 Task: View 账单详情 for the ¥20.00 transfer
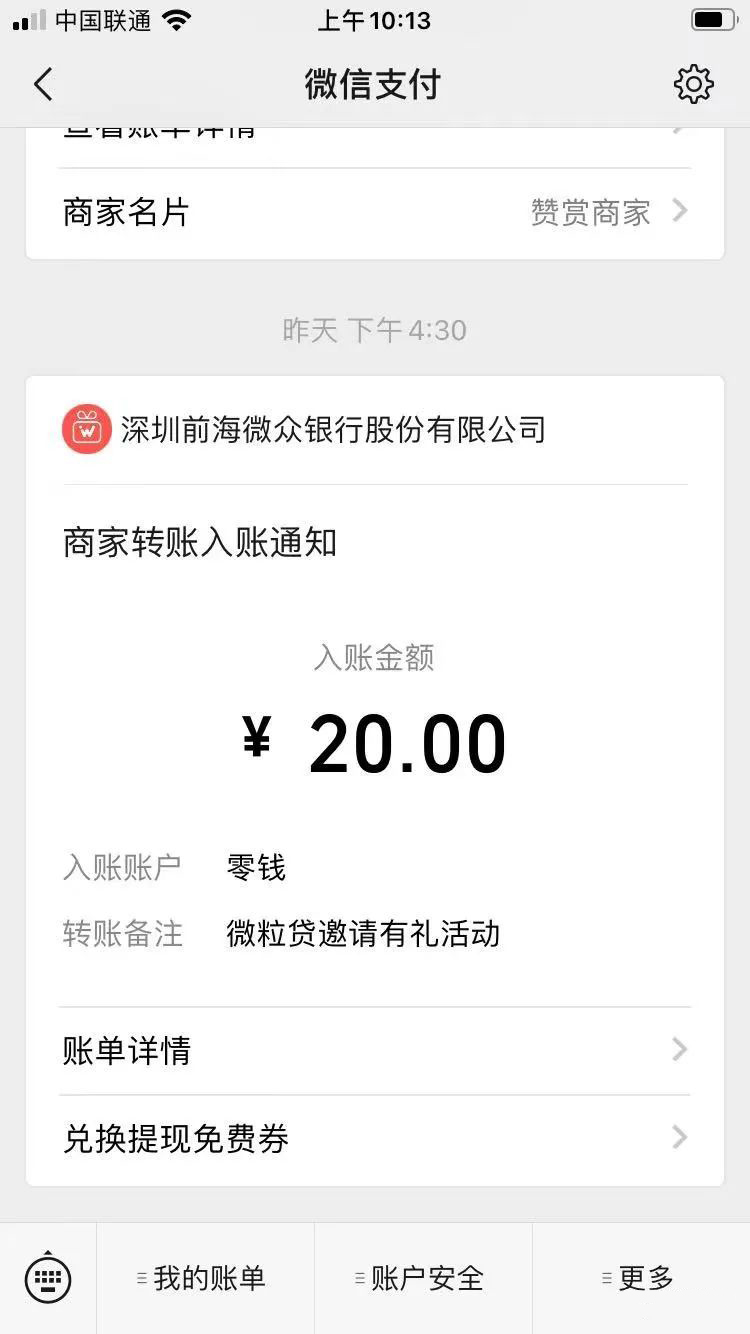(x=375, y=1050)
